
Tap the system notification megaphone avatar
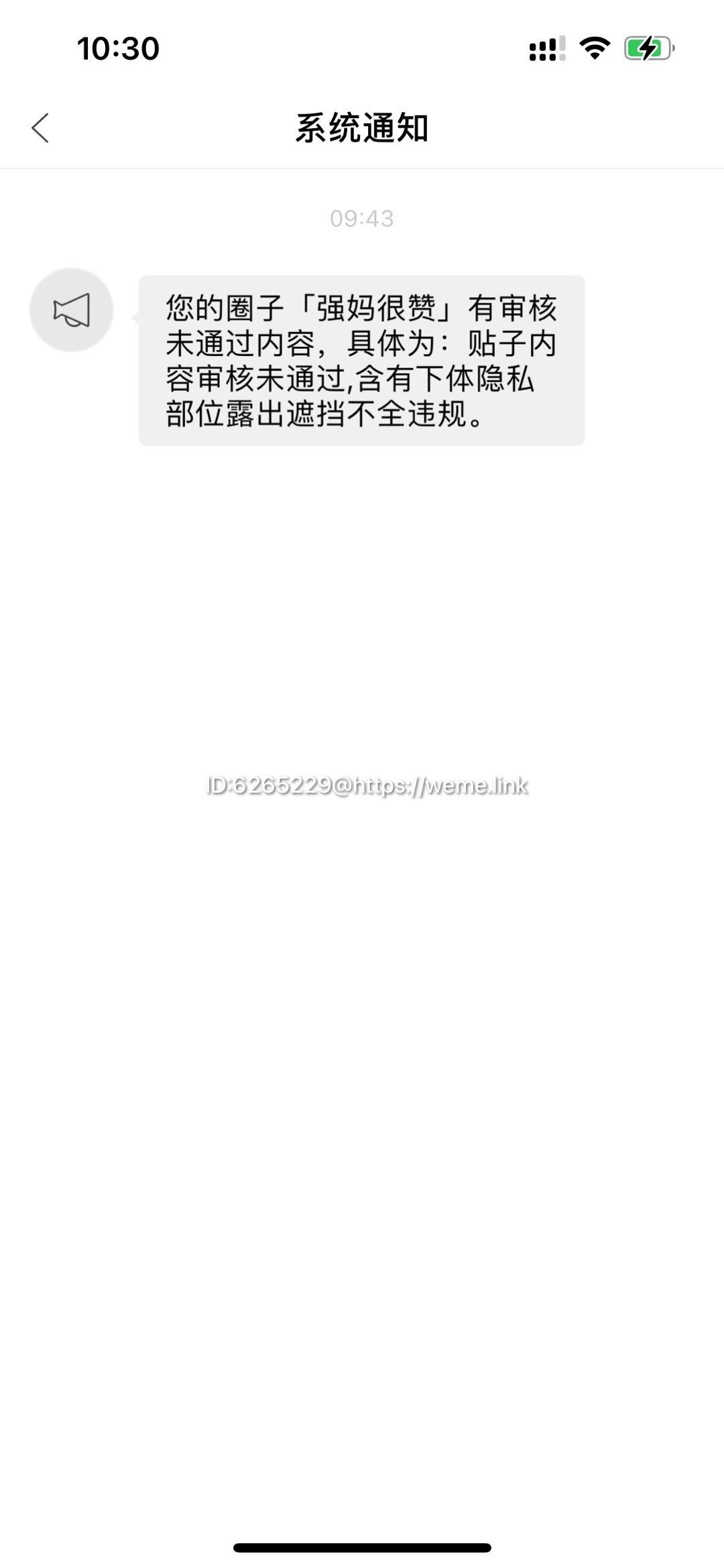[71, 310]
